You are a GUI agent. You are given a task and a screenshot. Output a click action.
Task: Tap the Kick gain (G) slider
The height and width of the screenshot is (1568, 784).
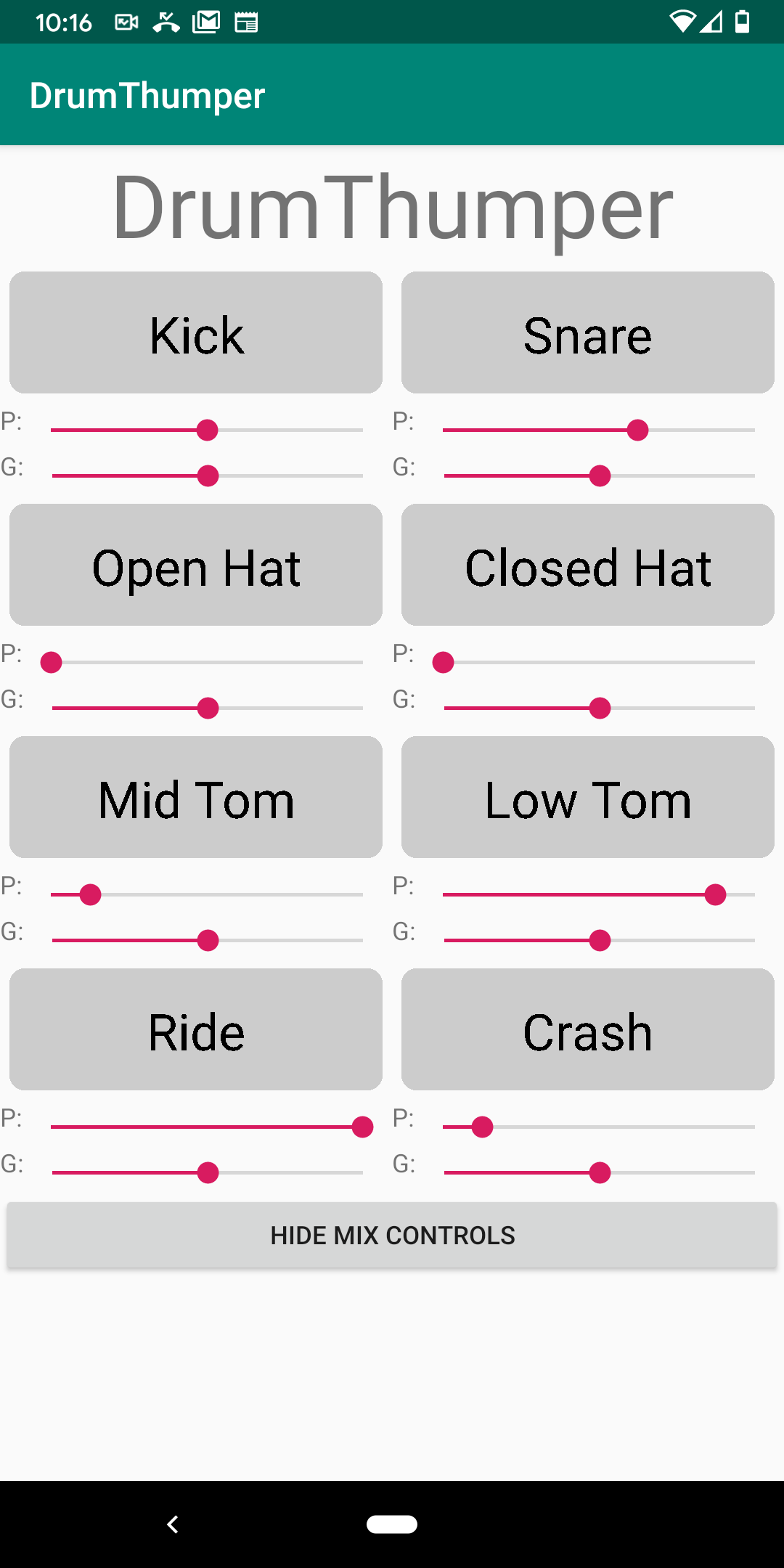coord(208,476)
